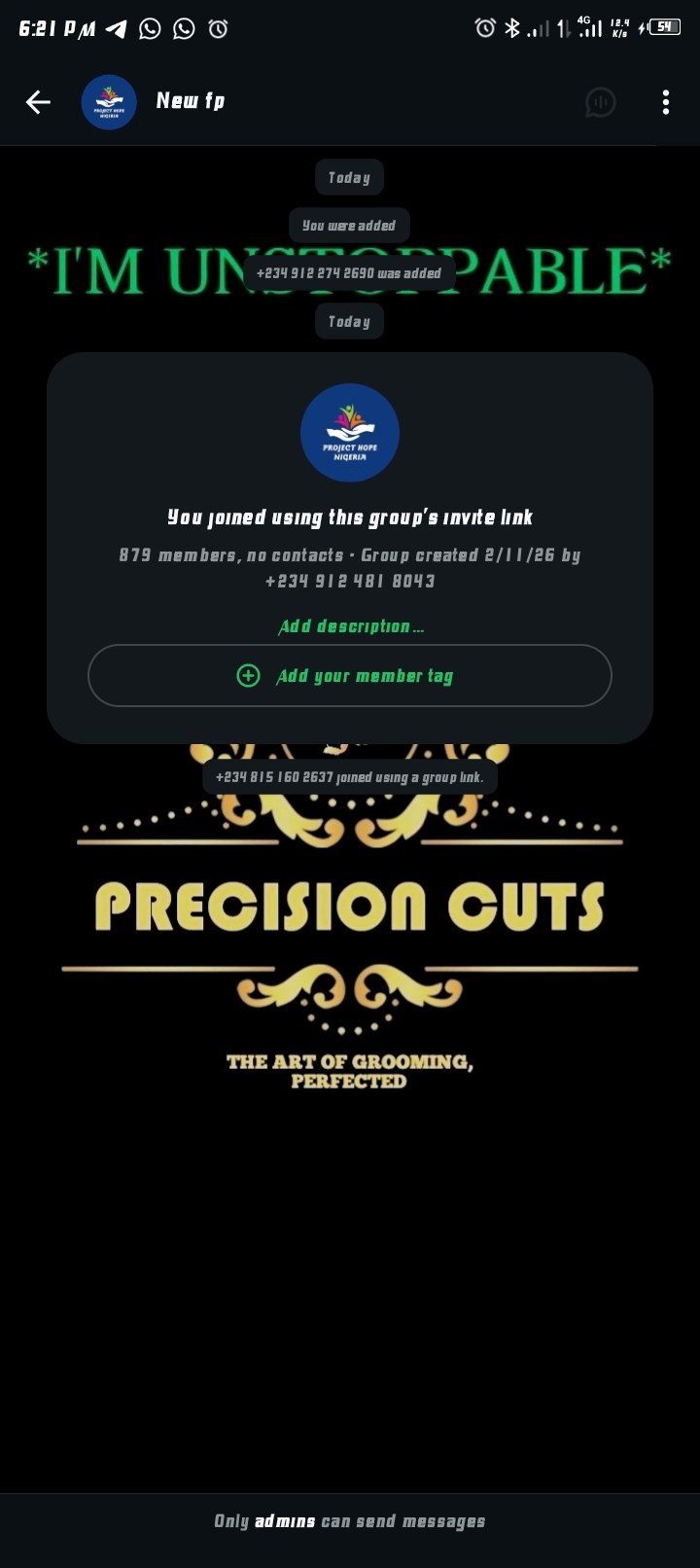Start a group voice chat
Image resolution: width=700 pixels, height=1568 pixels.
point(600,102)
